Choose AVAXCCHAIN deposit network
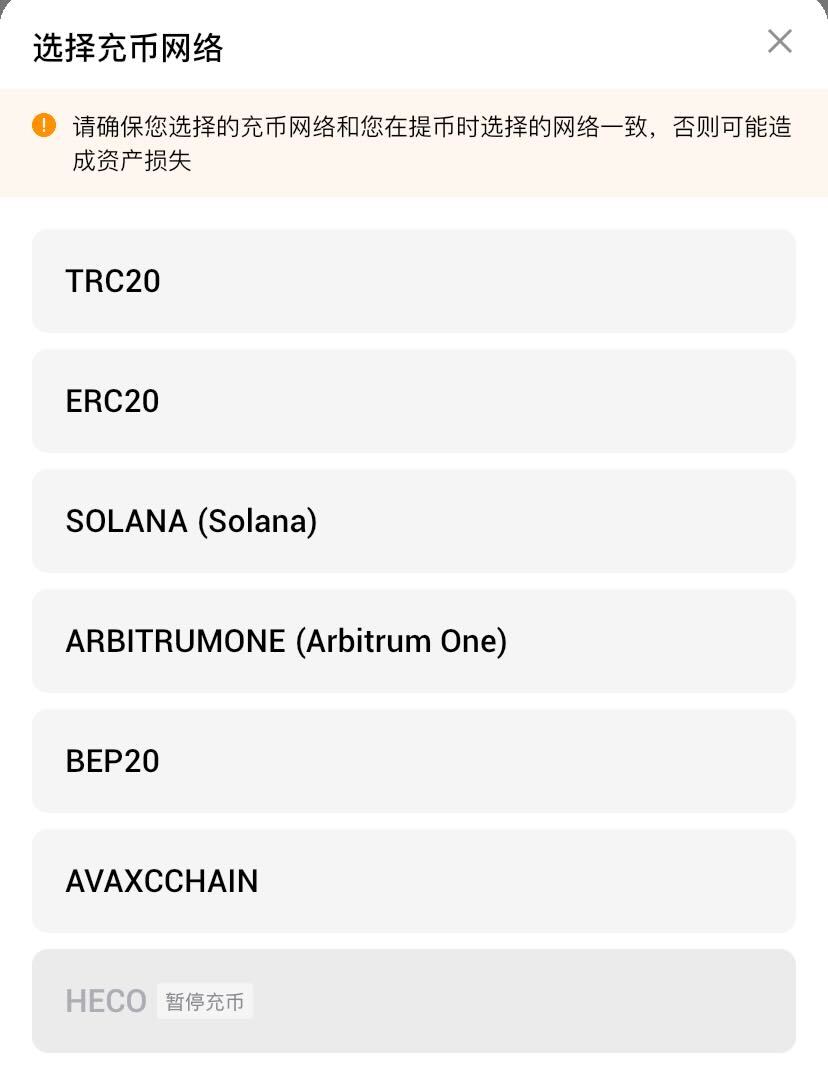The height and width of the screenshot is (1085, 828). (413, 881)
